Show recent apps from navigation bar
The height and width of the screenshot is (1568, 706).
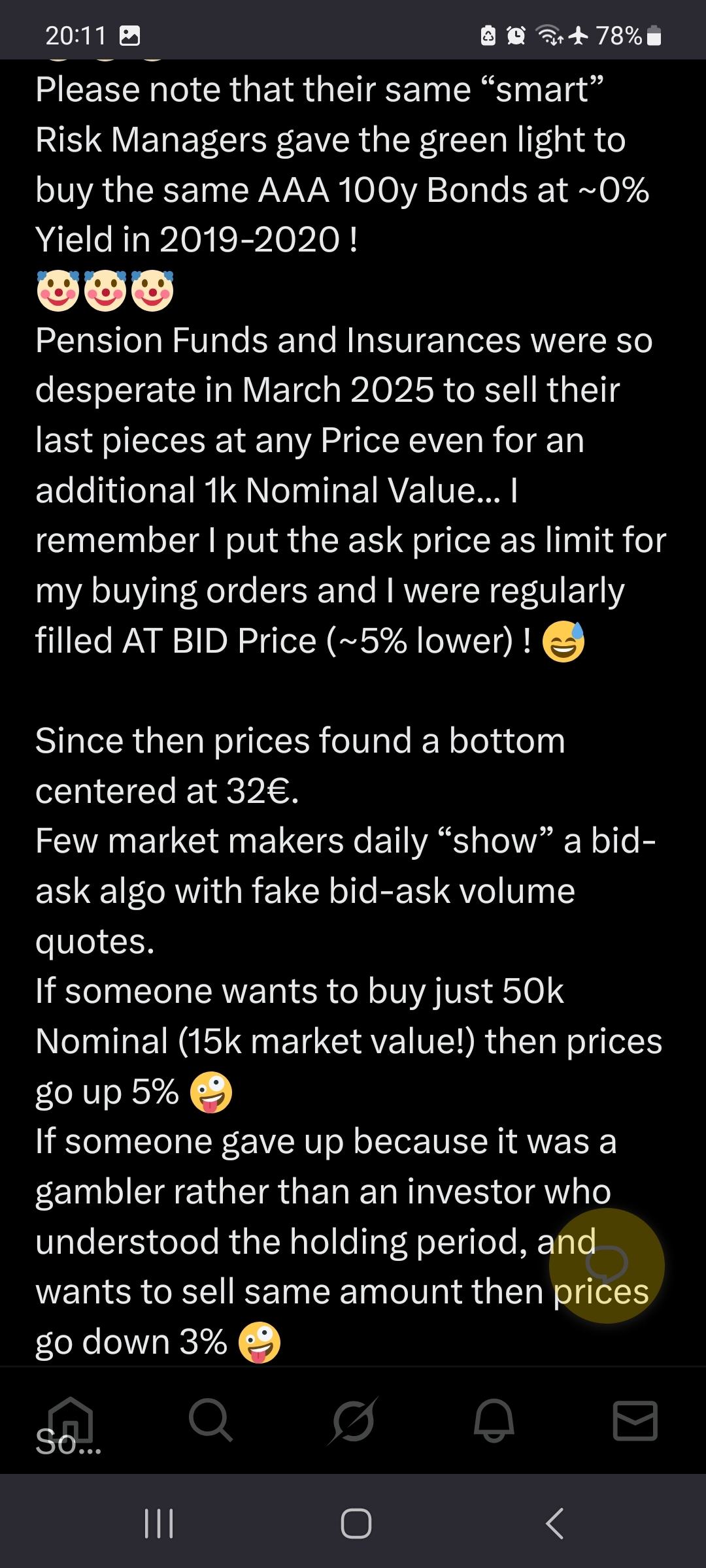point(159,1524)
